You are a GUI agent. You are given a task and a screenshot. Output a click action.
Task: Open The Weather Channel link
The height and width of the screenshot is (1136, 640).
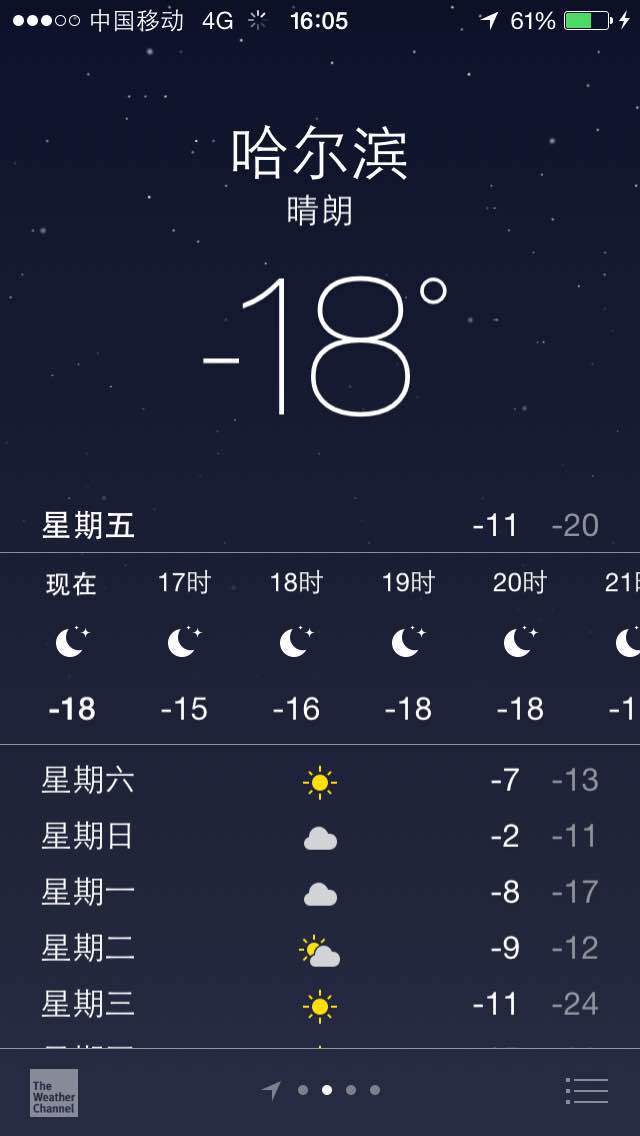(x=54, y=1092)
